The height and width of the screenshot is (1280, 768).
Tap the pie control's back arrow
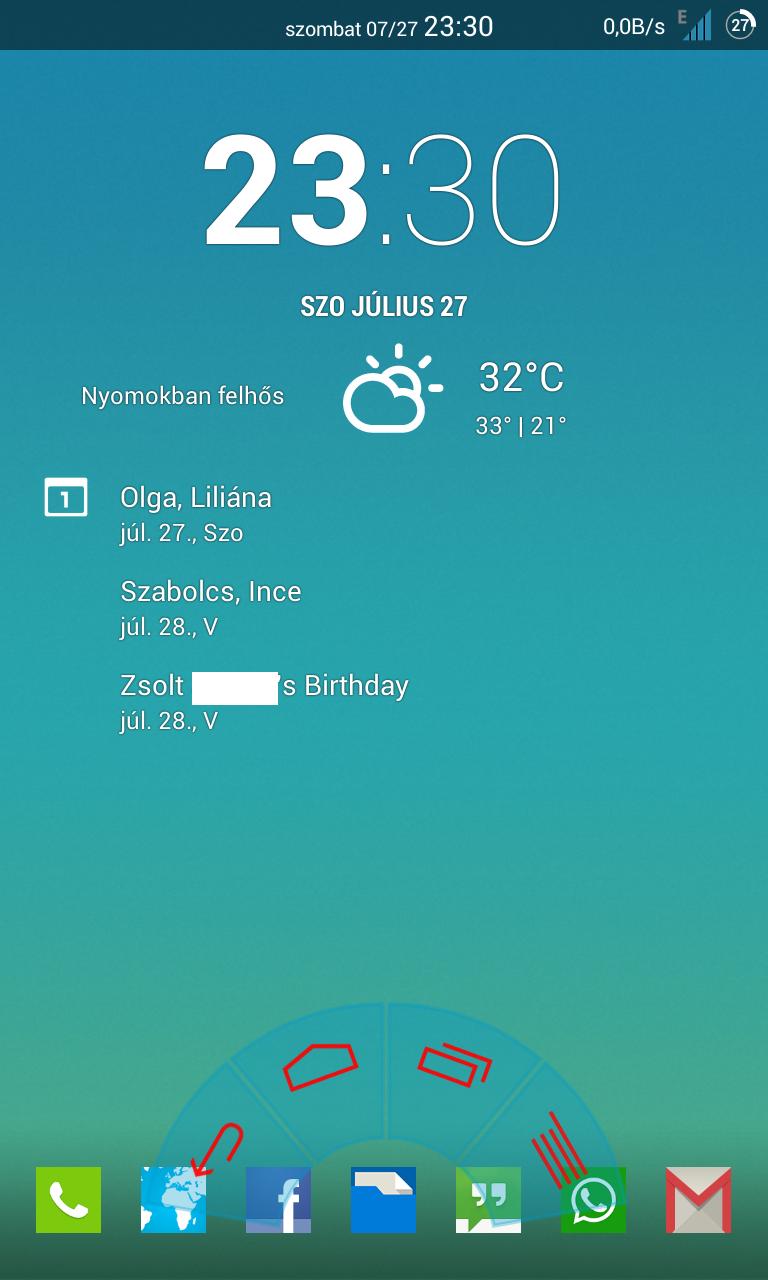click(216, 1148)
